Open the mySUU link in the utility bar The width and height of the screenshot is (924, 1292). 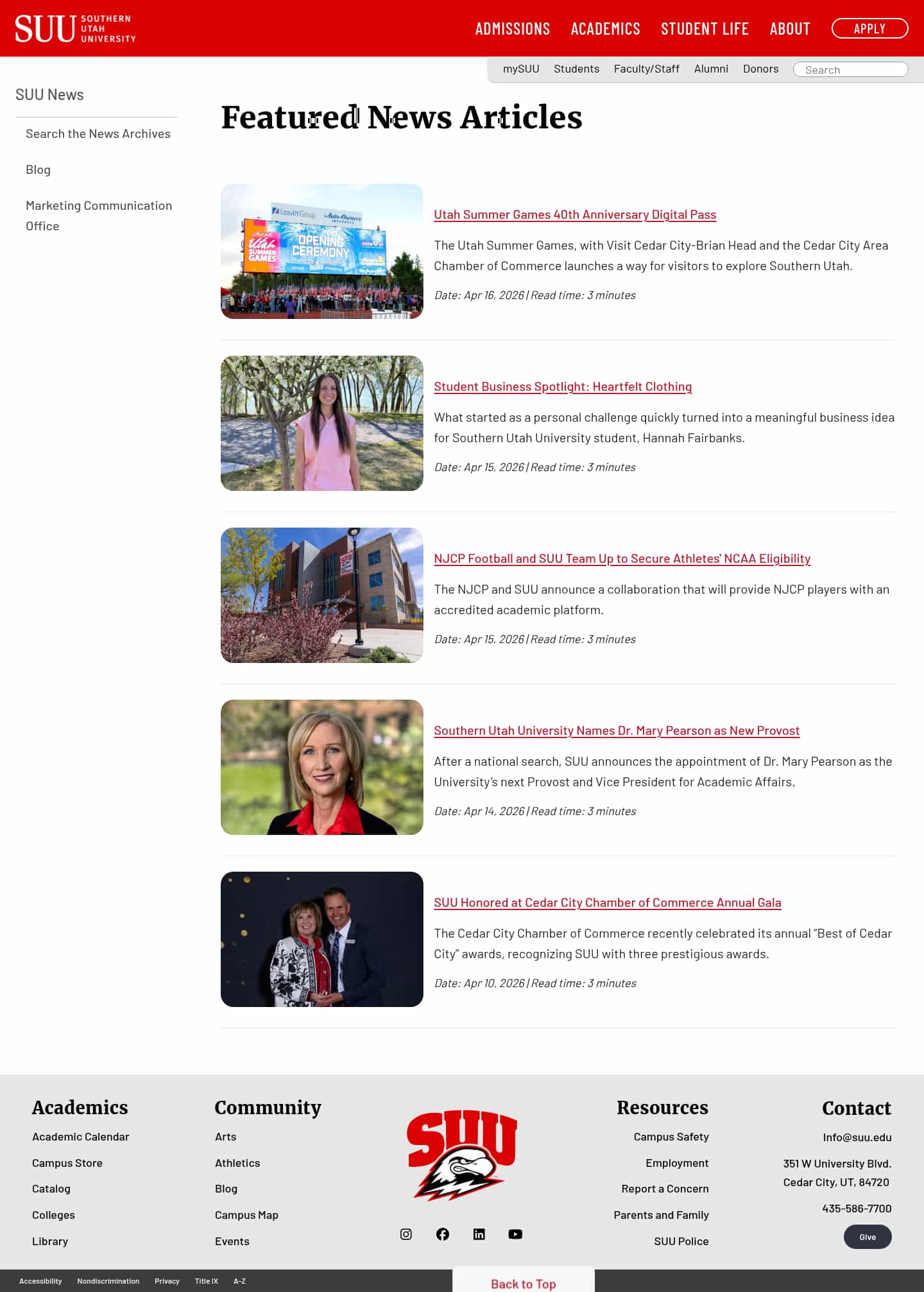point(520,69)
